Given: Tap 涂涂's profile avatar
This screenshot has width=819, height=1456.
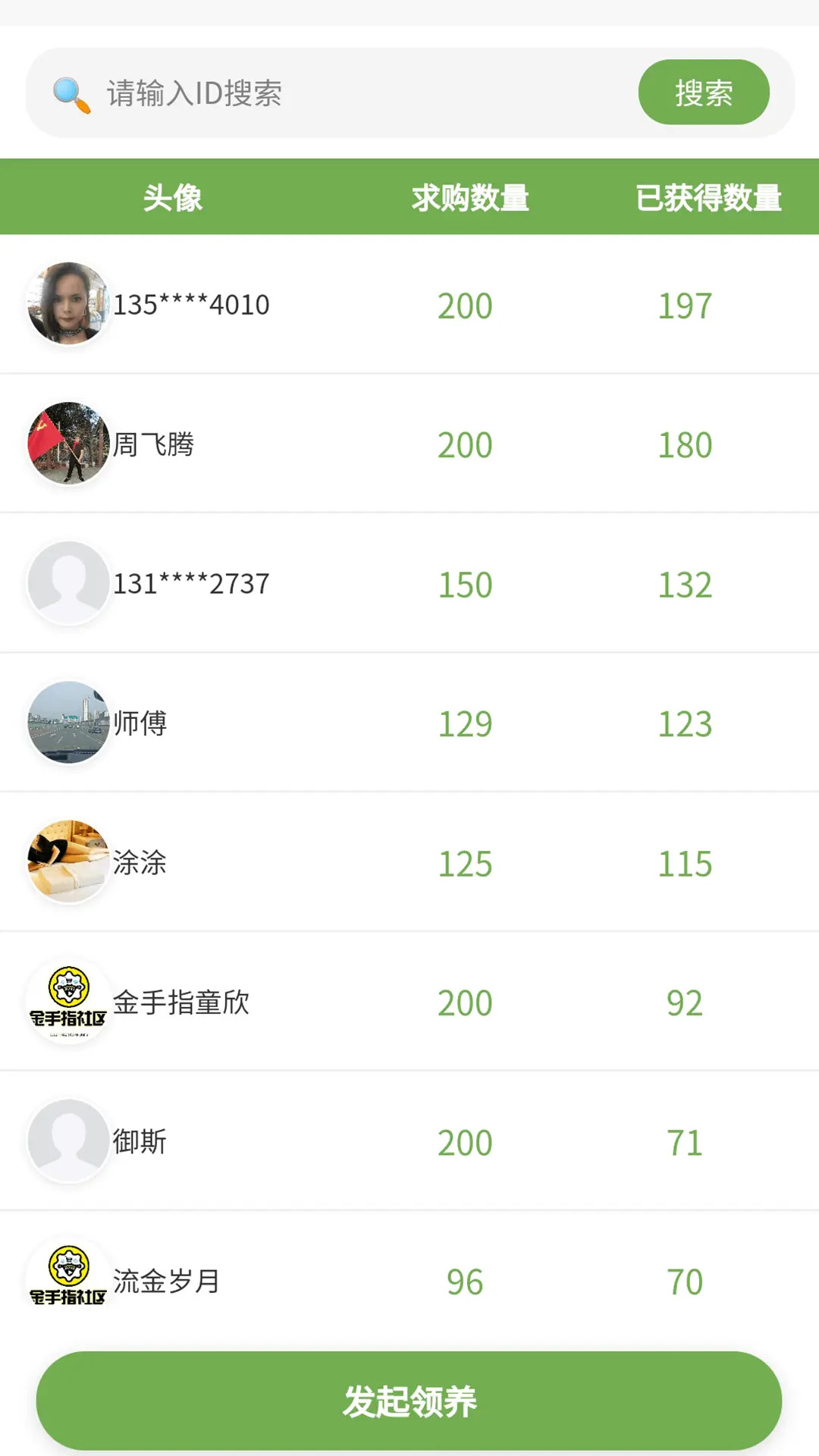Looking at the screenshot, I should (x=67, y=862).
